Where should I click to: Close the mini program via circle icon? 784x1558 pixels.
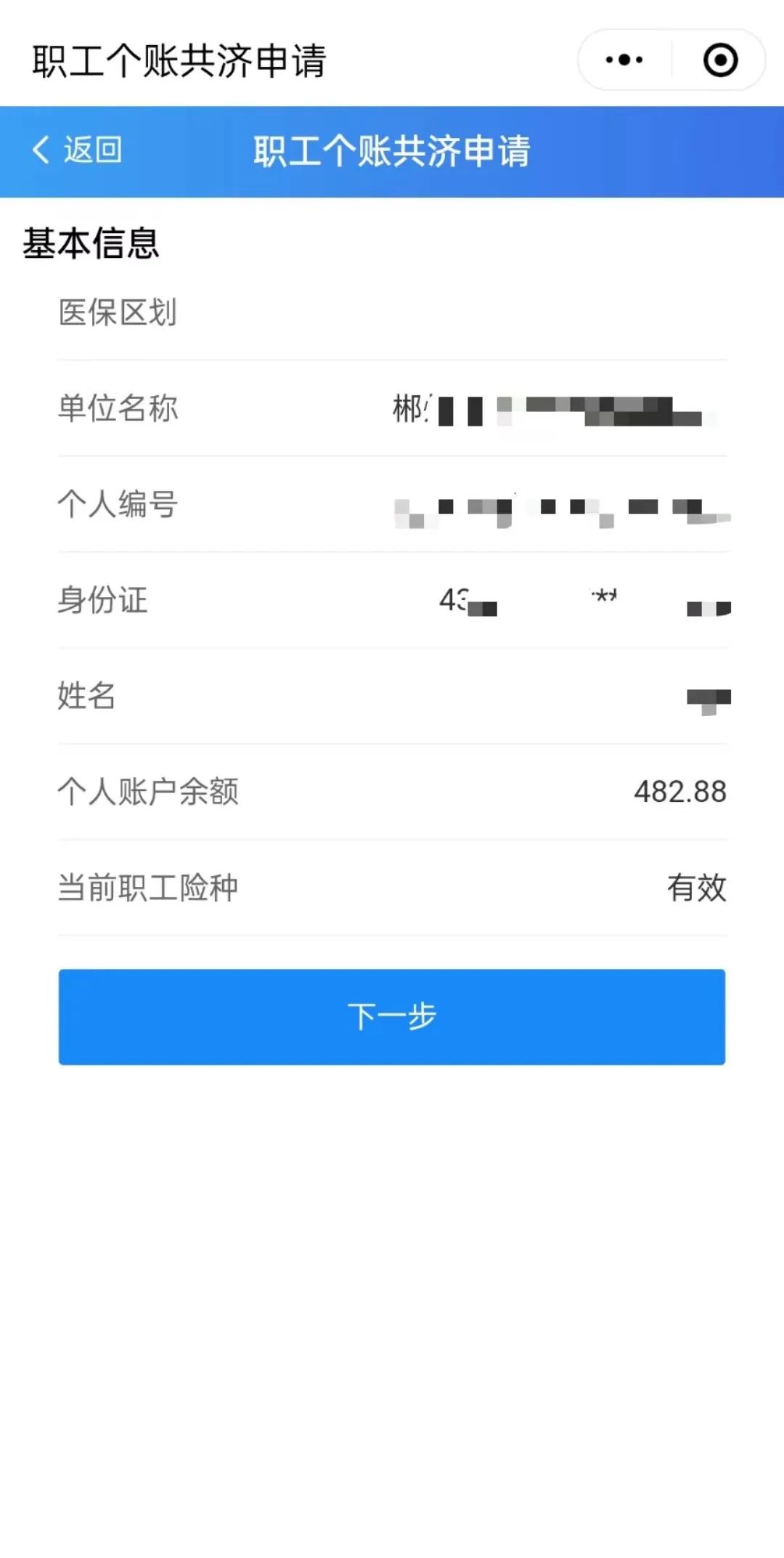tap(720, 60)
